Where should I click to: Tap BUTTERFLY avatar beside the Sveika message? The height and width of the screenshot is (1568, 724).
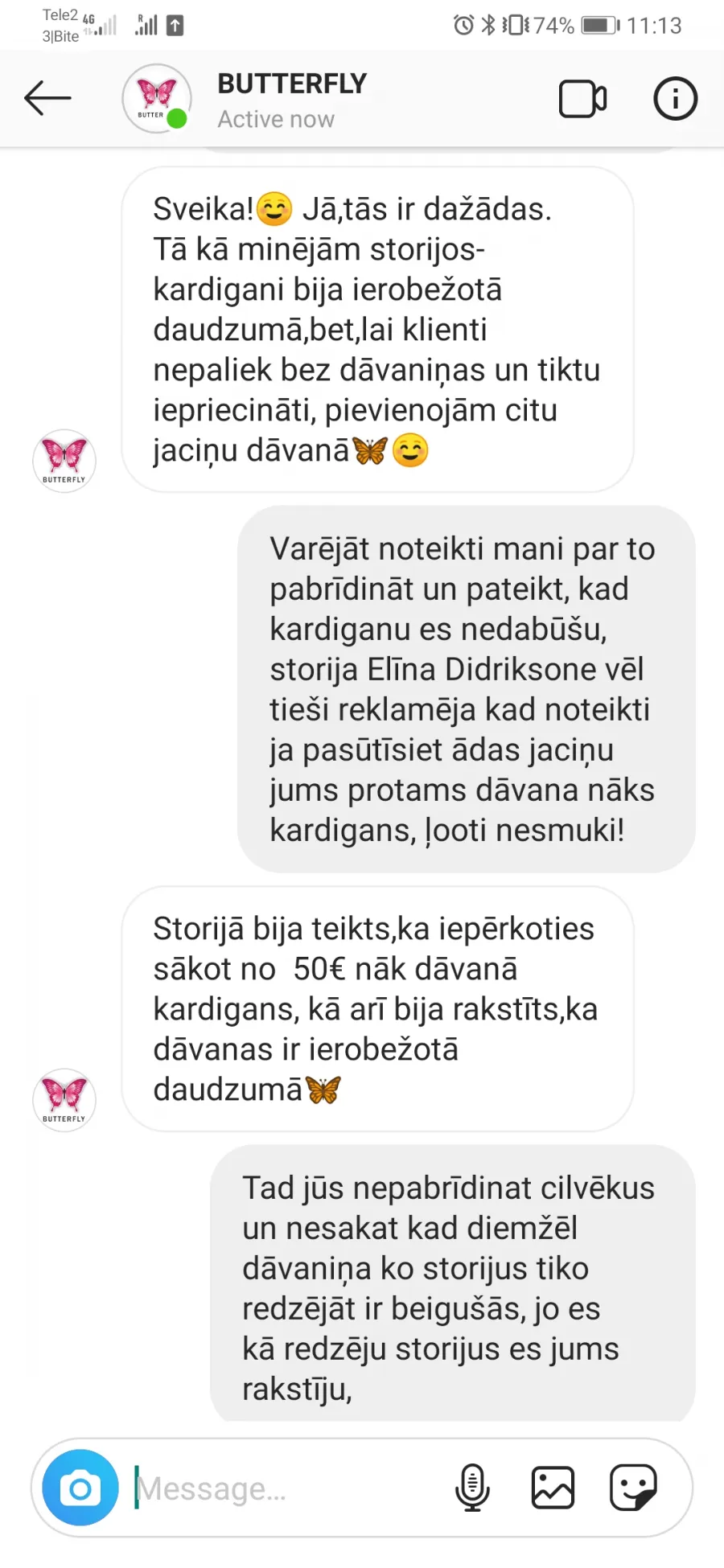[64, 461]
